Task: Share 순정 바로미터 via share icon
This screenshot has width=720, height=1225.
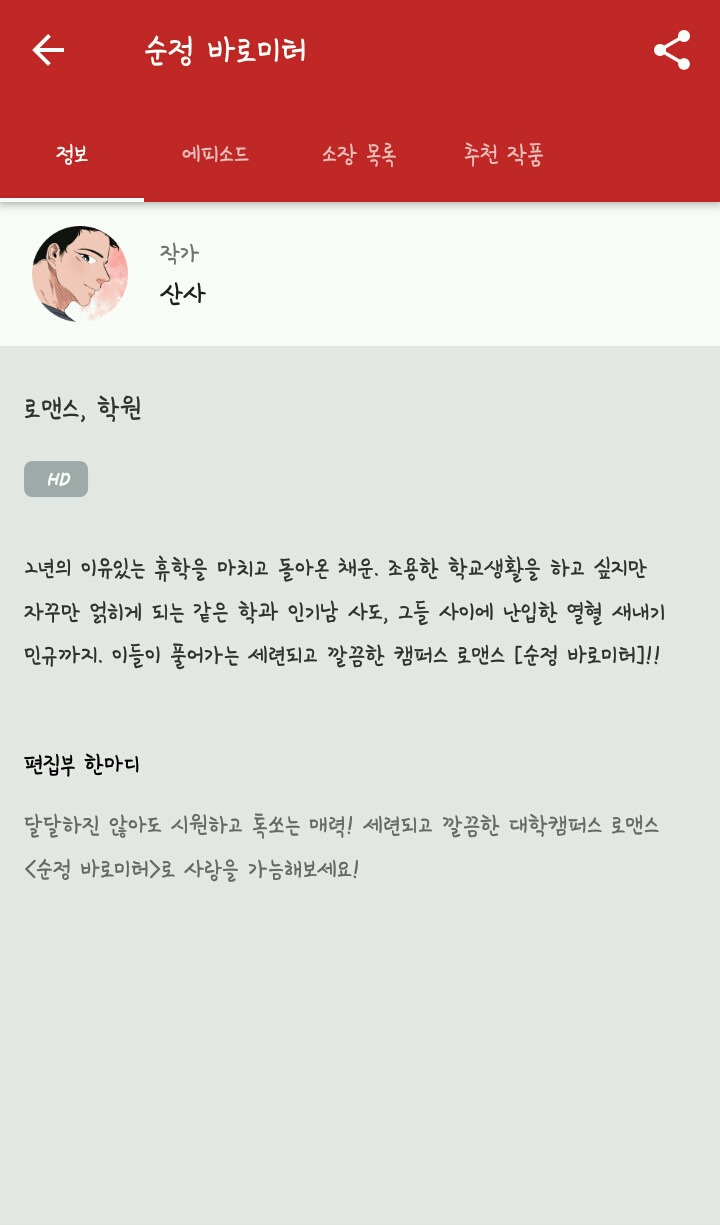Action: click(672, 50)
